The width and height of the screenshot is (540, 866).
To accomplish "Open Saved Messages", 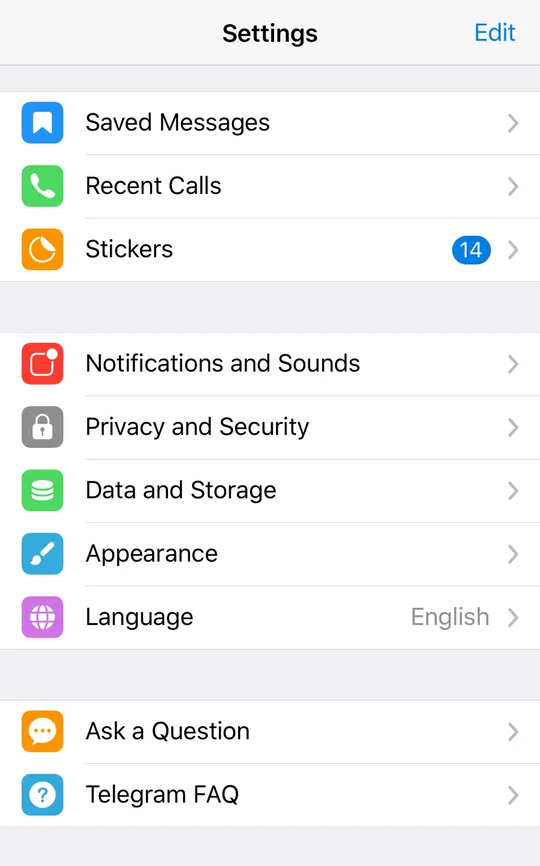I will tap(270, 123).
